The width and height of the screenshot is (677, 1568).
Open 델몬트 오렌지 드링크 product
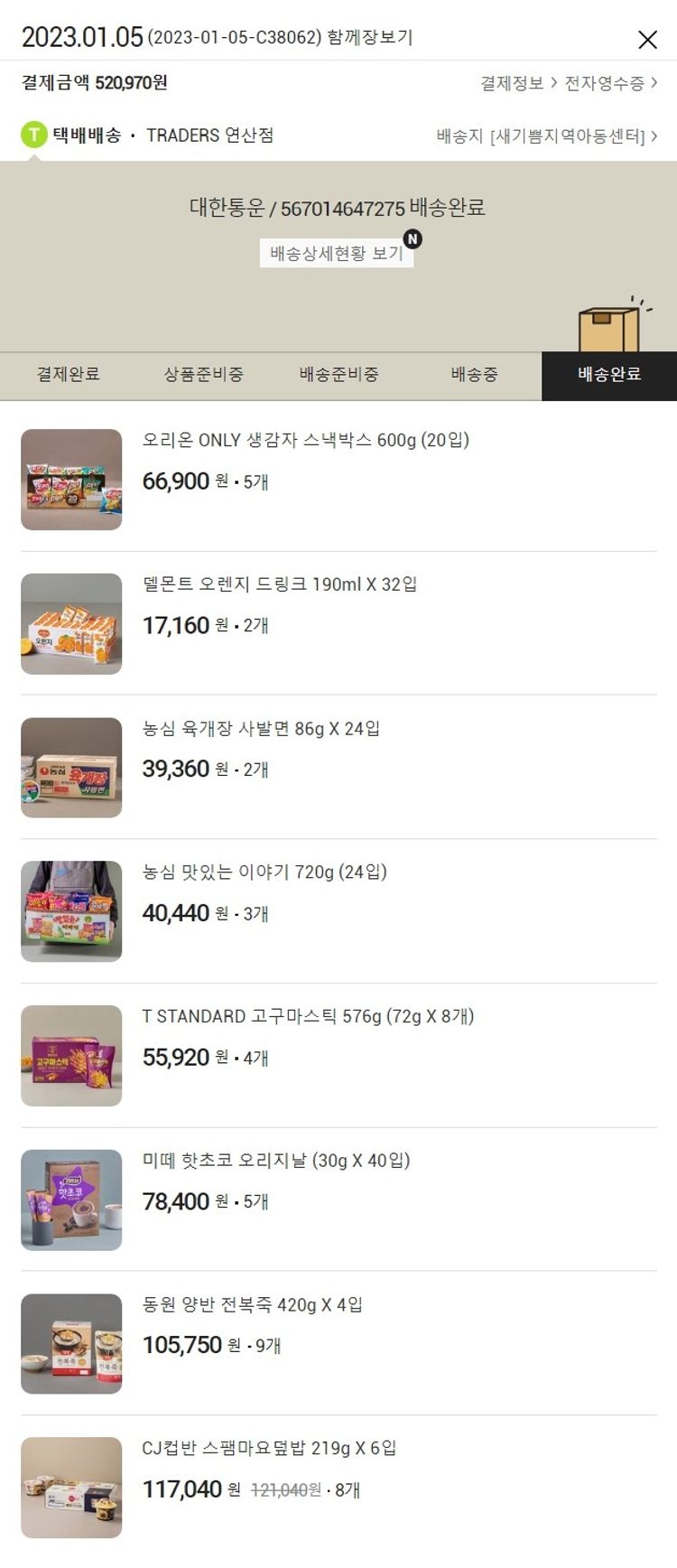coord(280,584)
